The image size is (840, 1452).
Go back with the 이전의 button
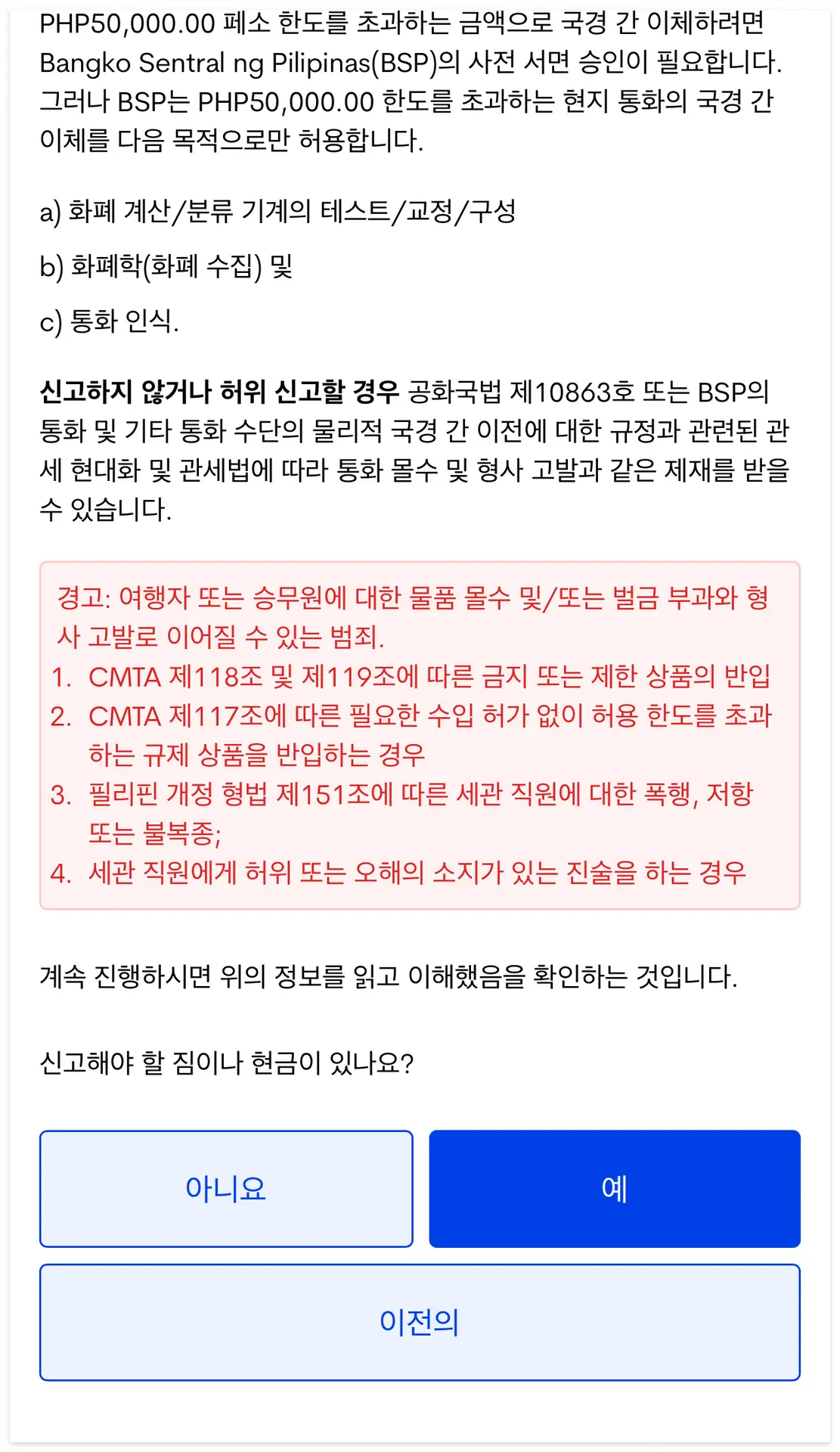[420, 1322]
